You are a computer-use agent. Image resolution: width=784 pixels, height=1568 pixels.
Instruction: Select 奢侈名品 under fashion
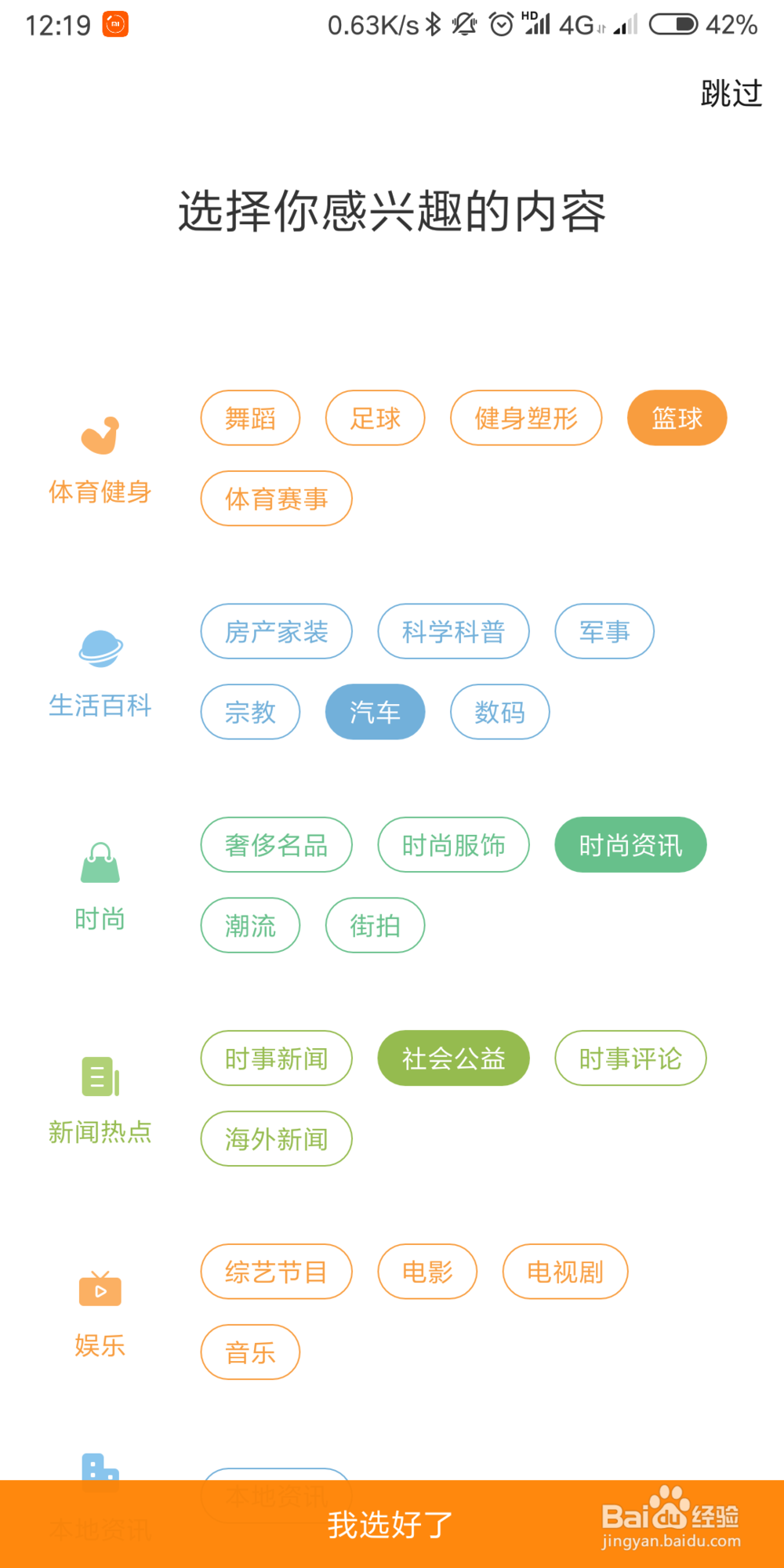tap(276, 844)
